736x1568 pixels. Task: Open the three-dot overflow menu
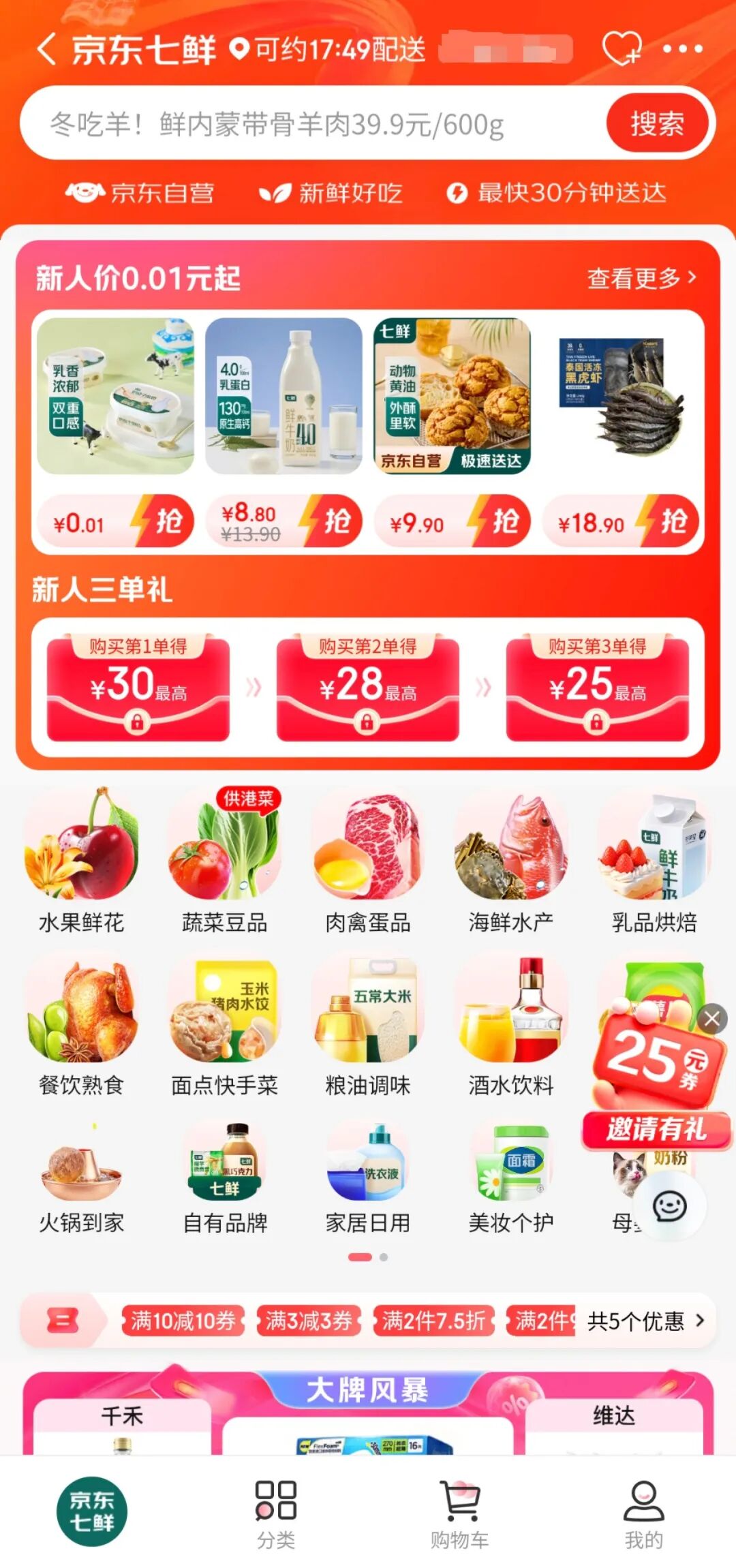682,49
